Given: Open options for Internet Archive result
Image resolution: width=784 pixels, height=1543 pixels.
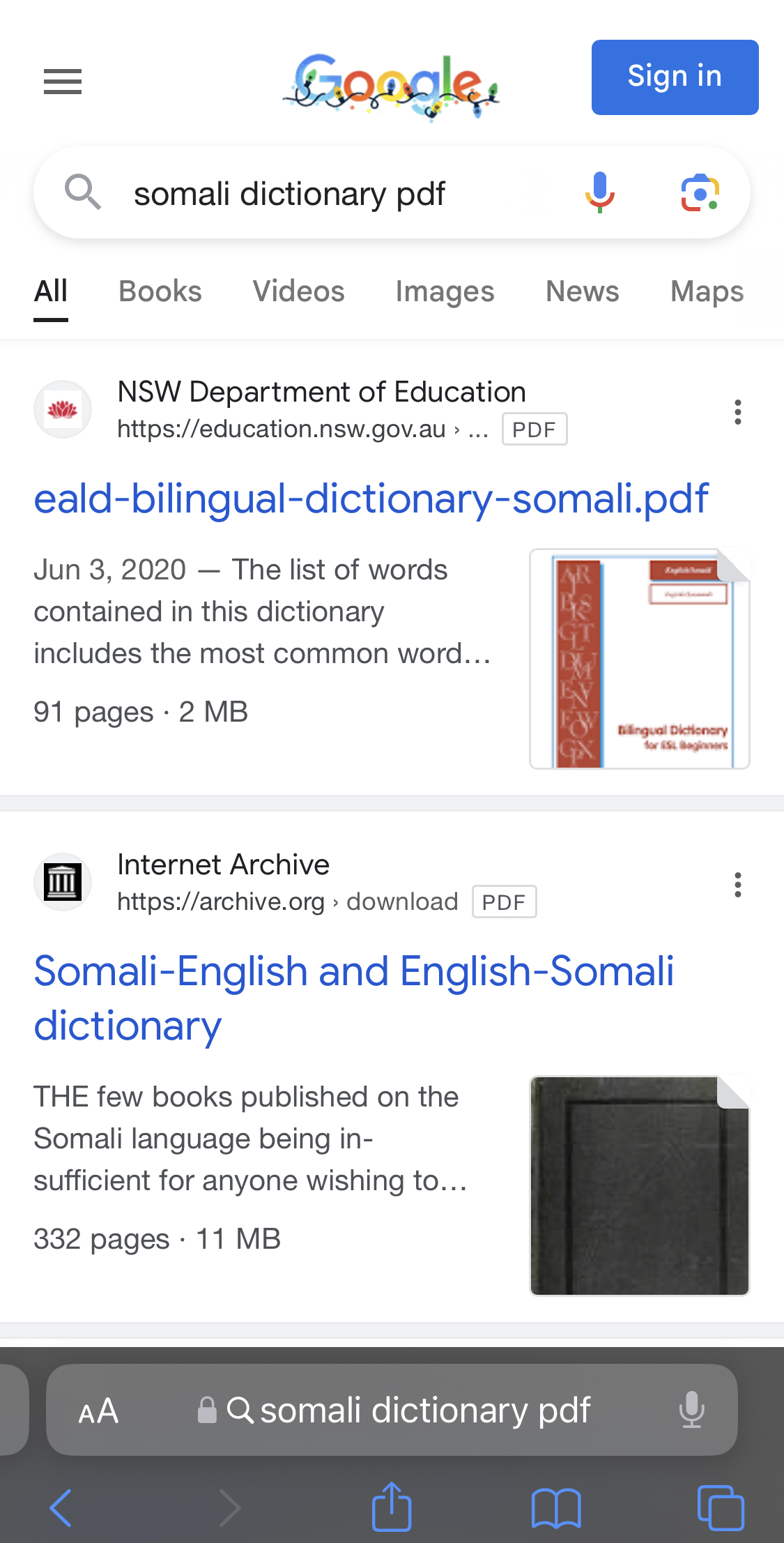Looking at the screenshot, I should click(x=737, y=885).
